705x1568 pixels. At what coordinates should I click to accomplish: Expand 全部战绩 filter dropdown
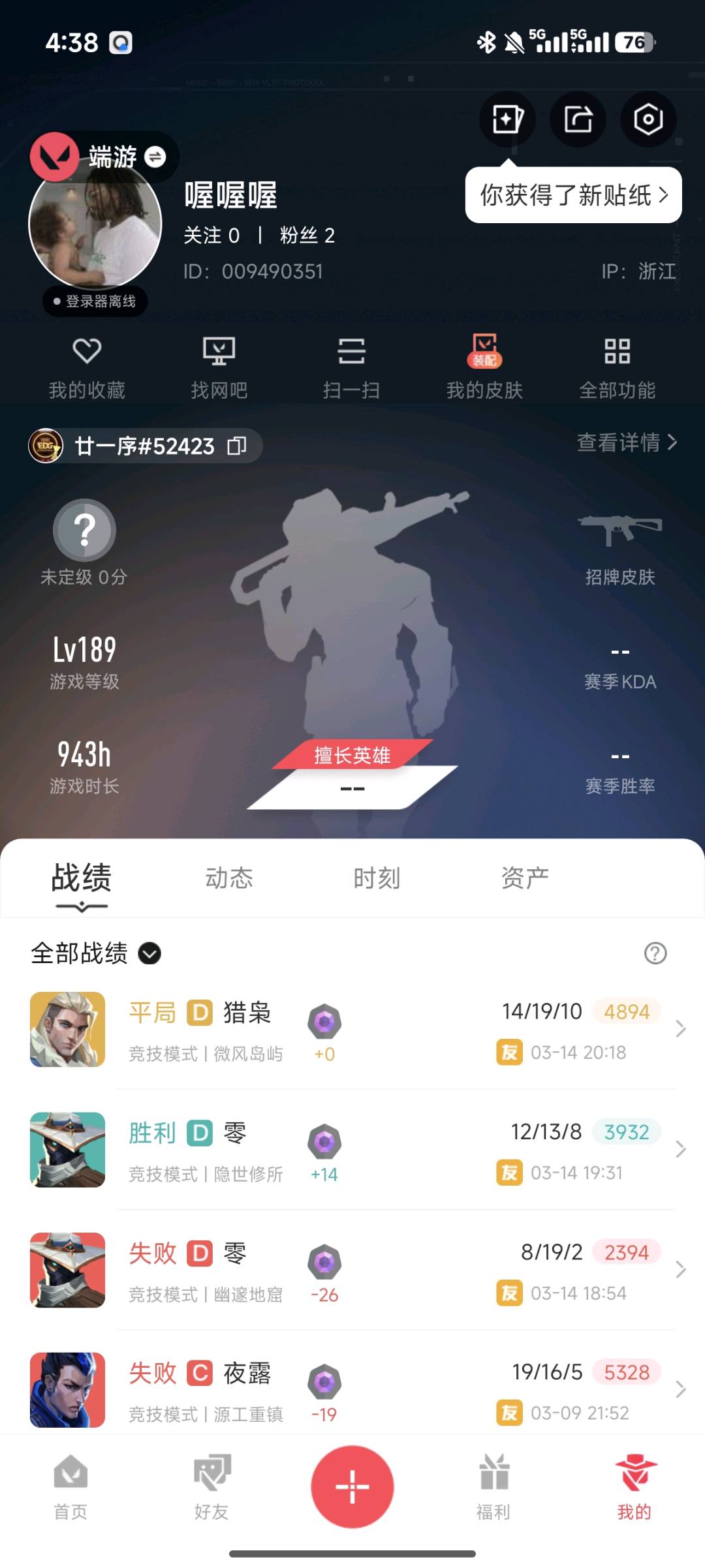149,953
